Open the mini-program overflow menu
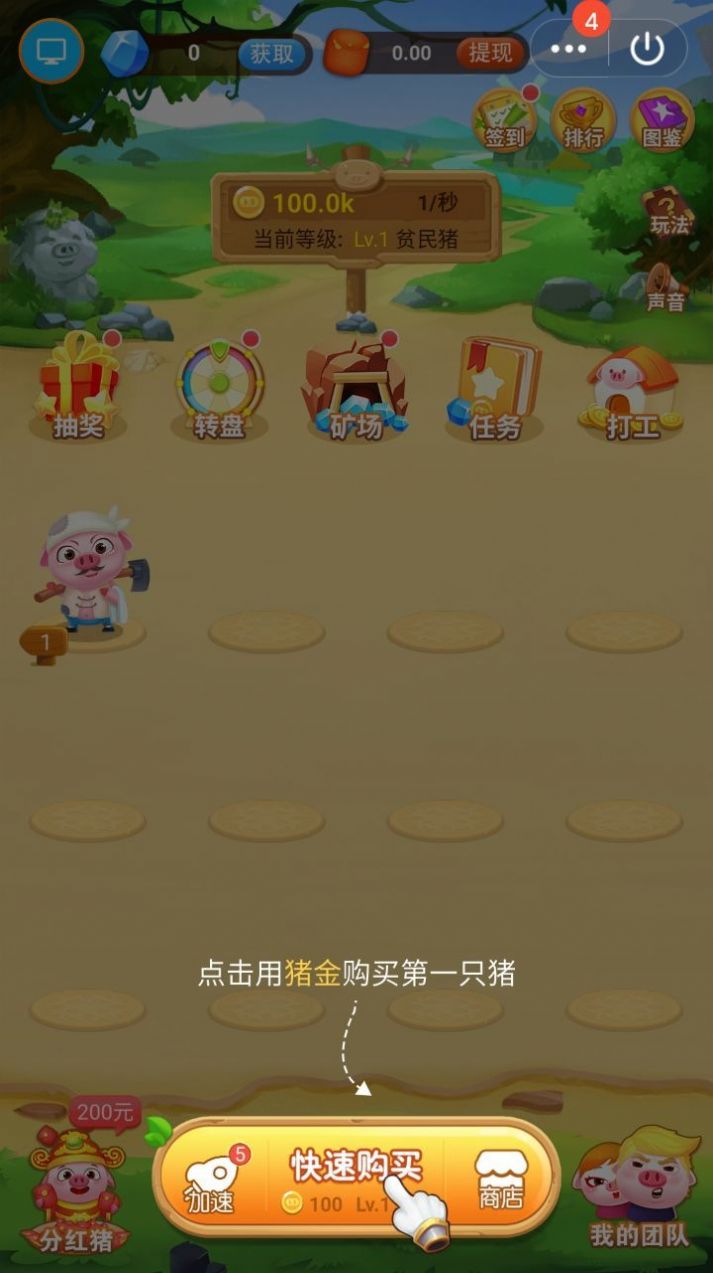Screen dimensions: 713x1273 [569, 48]
